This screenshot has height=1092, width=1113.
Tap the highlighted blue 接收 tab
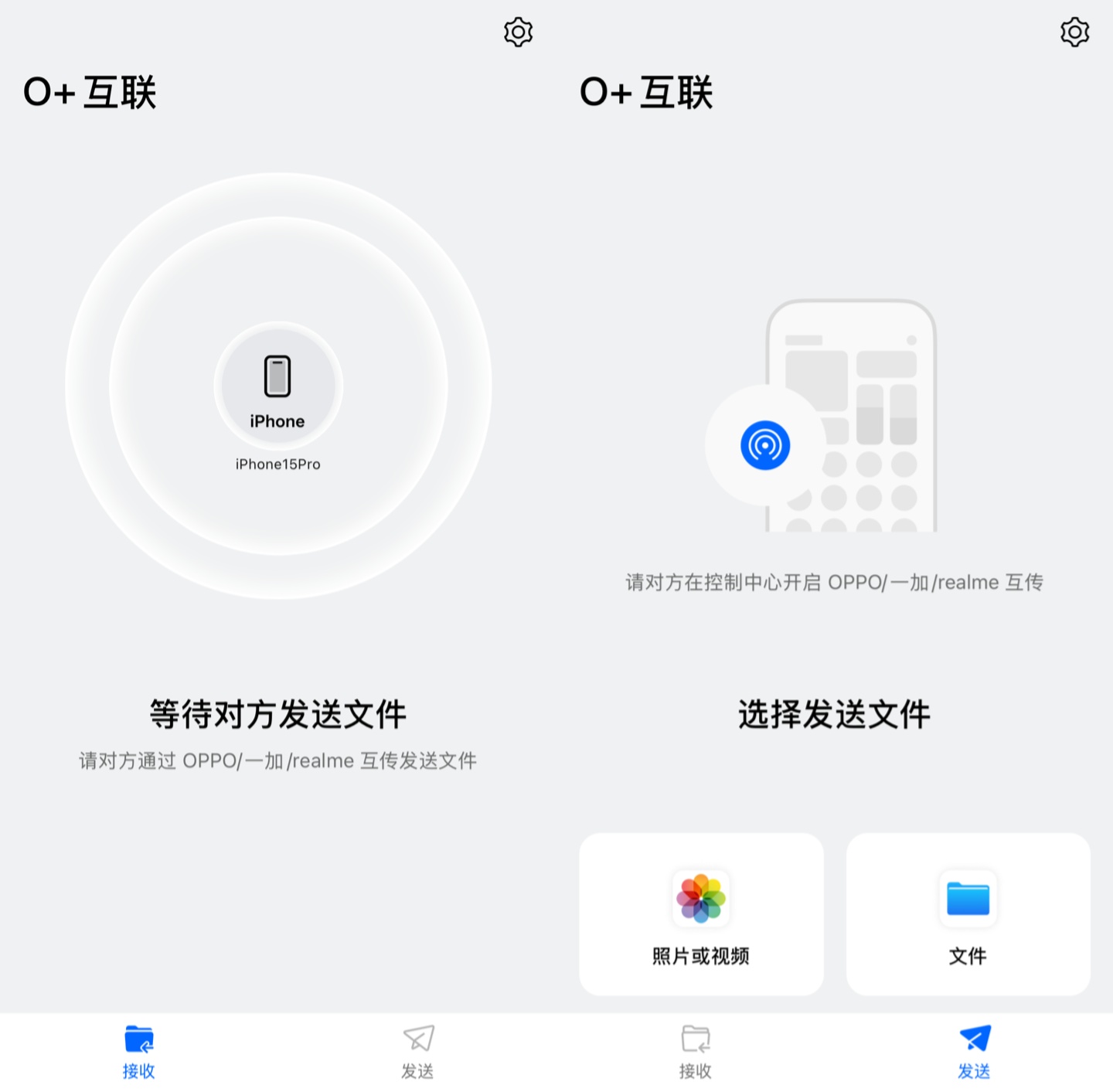point(139,1051)
